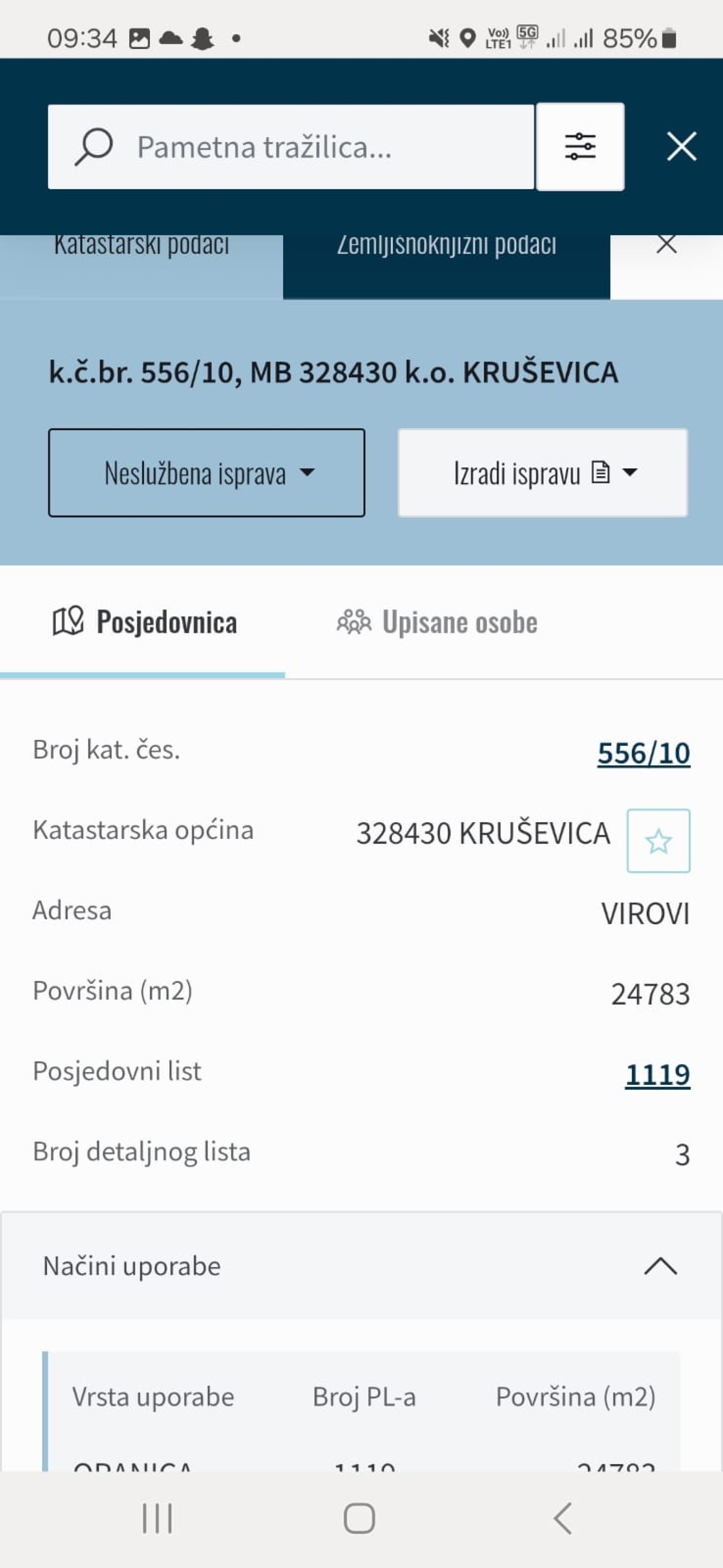Open the parcel number 556/10 link
The width and height of the screenshot is (723, 1568).
644,753
